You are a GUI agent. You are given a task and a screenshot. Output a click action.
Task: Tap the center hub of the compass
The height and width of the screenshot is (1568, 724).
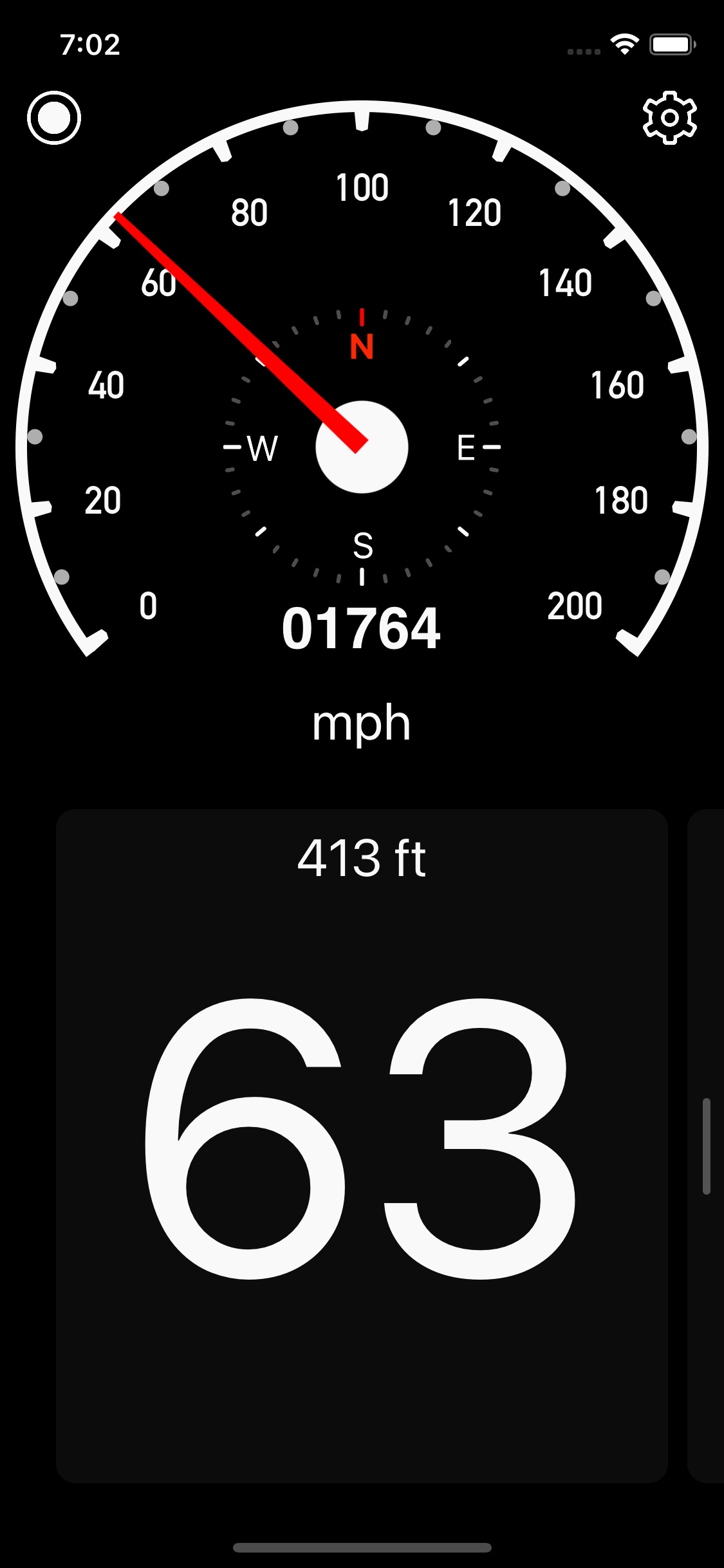(362, 447)
